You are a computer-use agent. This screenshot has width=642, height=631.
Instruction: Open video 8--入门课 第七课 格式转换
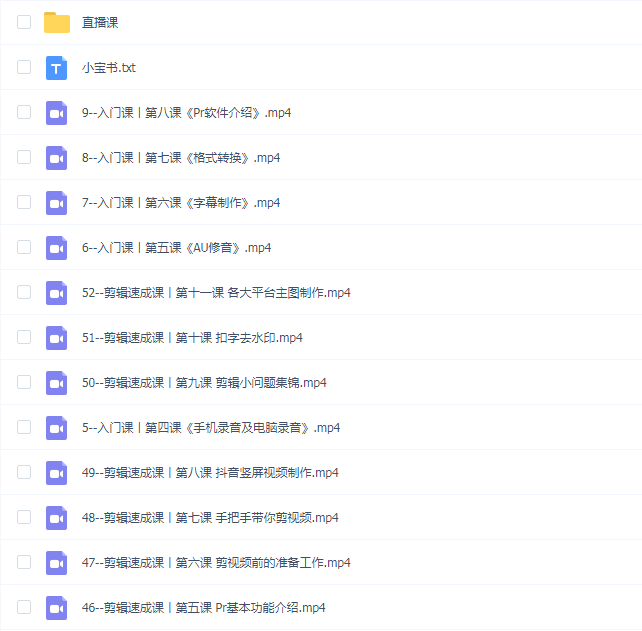180,158
